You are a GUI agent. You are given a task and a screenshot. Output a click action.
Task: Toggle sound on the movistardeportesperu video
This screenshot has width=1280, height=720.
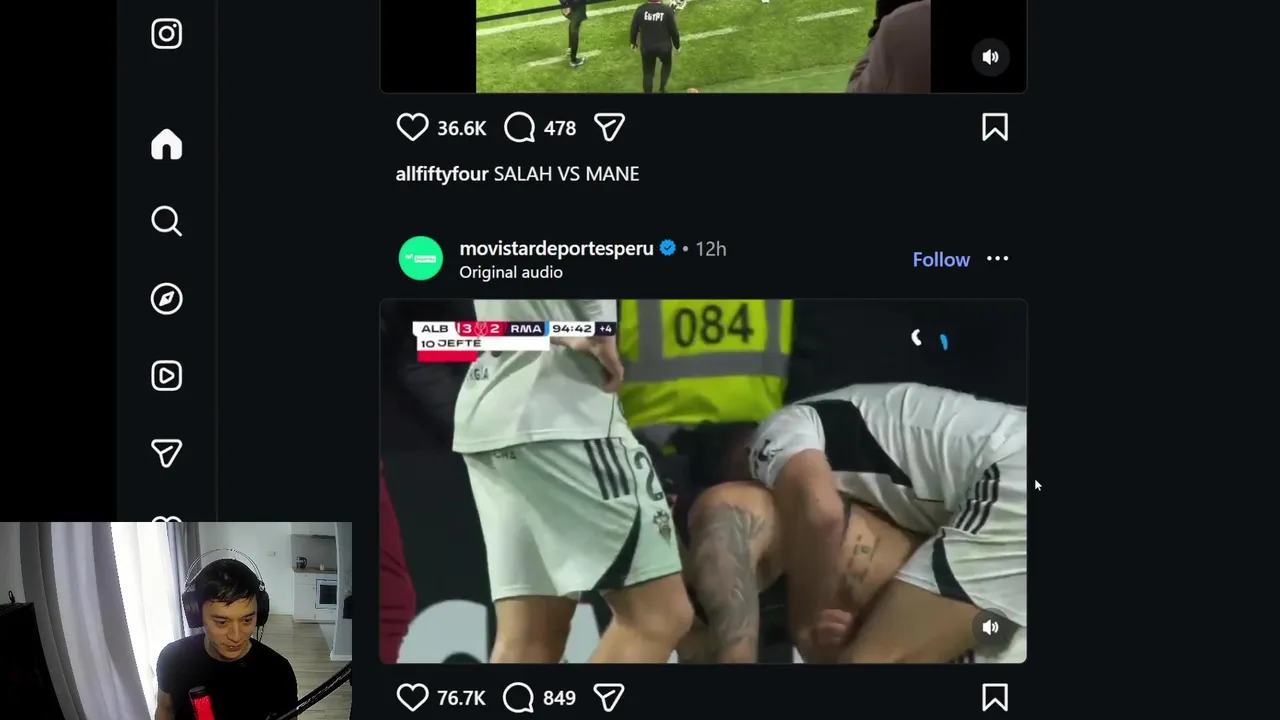click(990, 627)
